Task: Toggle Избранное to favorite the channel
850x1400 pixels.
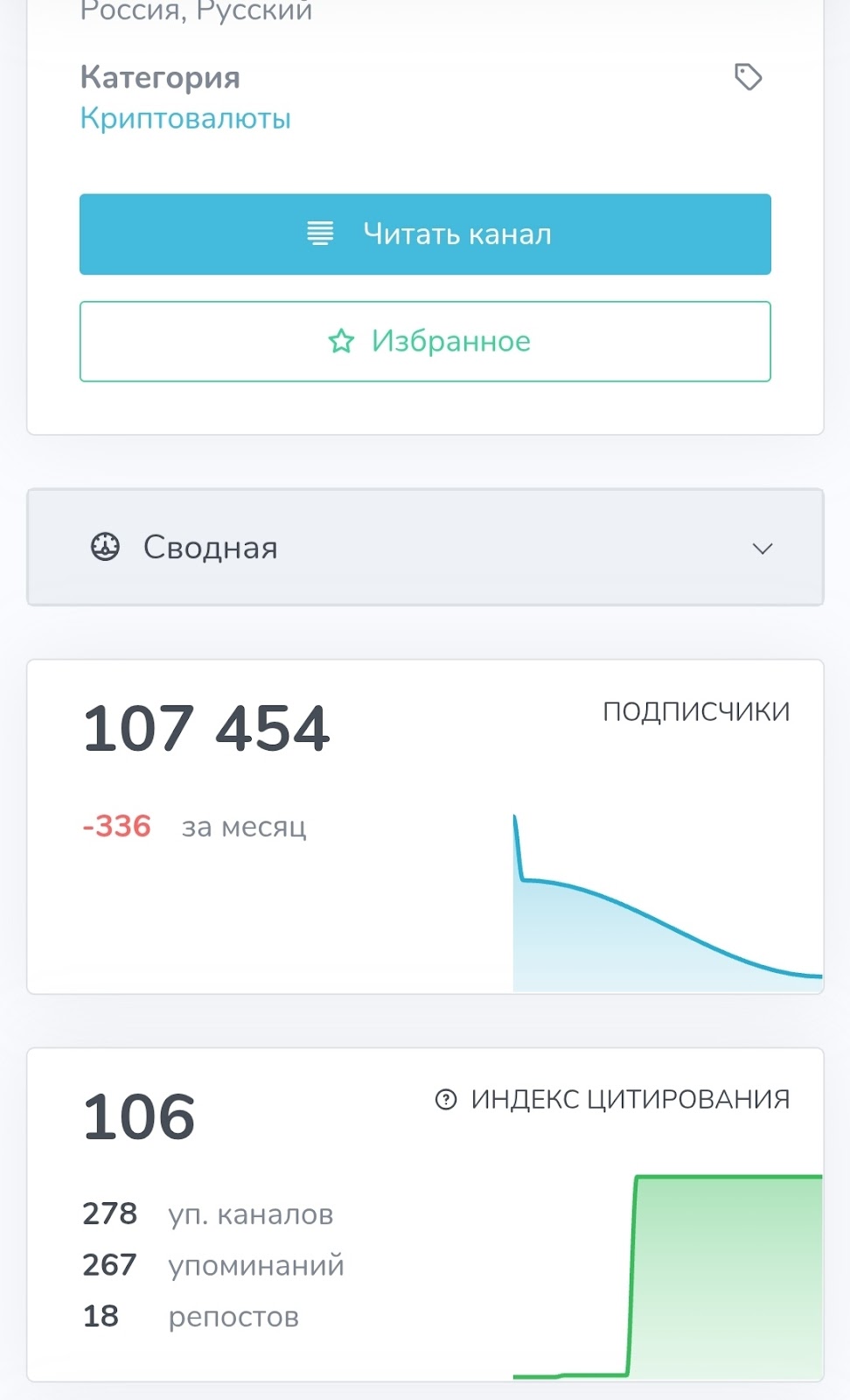Action: click(x=425, y=341)
